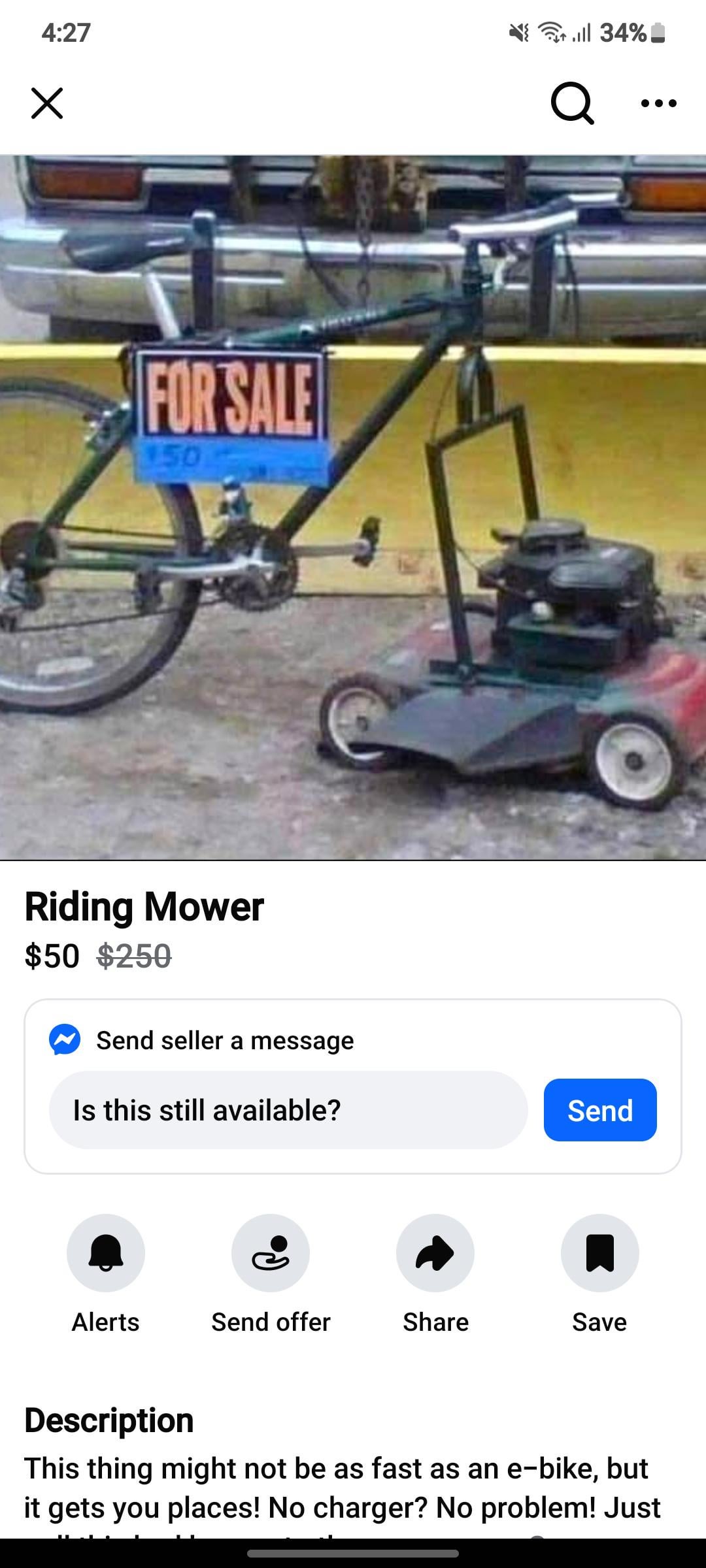The image size is (706, 1568).
Task: Share this Riding Mower listing
Action: 435,1253
